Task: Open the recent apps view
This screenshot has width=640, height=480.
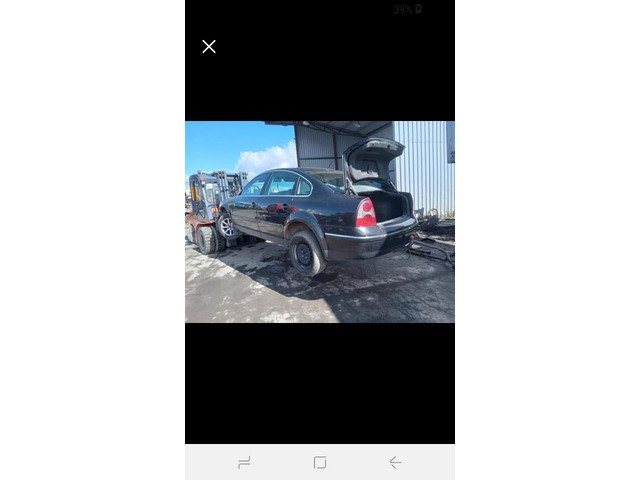Action: pos(244,462)
